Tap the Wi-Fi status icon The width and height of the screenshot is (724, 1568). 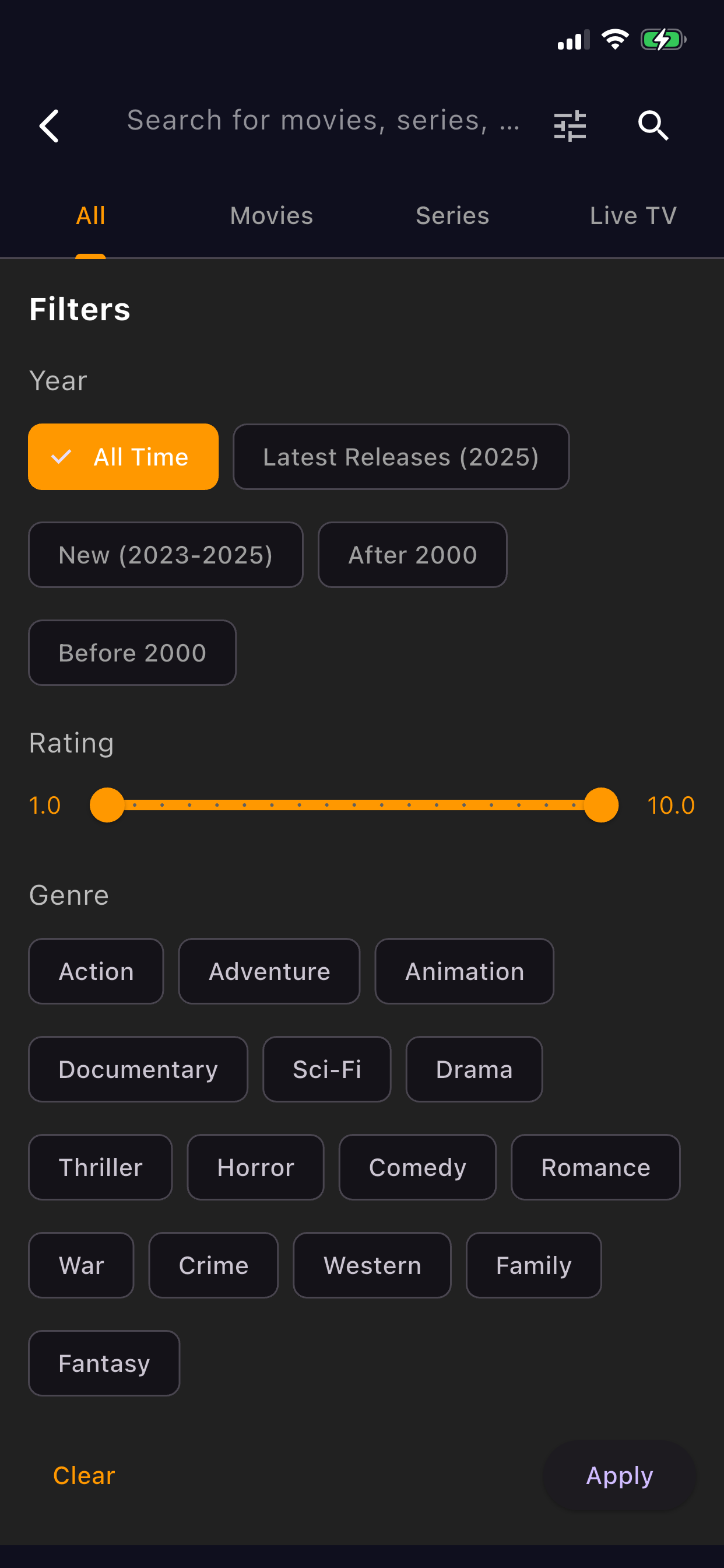pos(616,39)
